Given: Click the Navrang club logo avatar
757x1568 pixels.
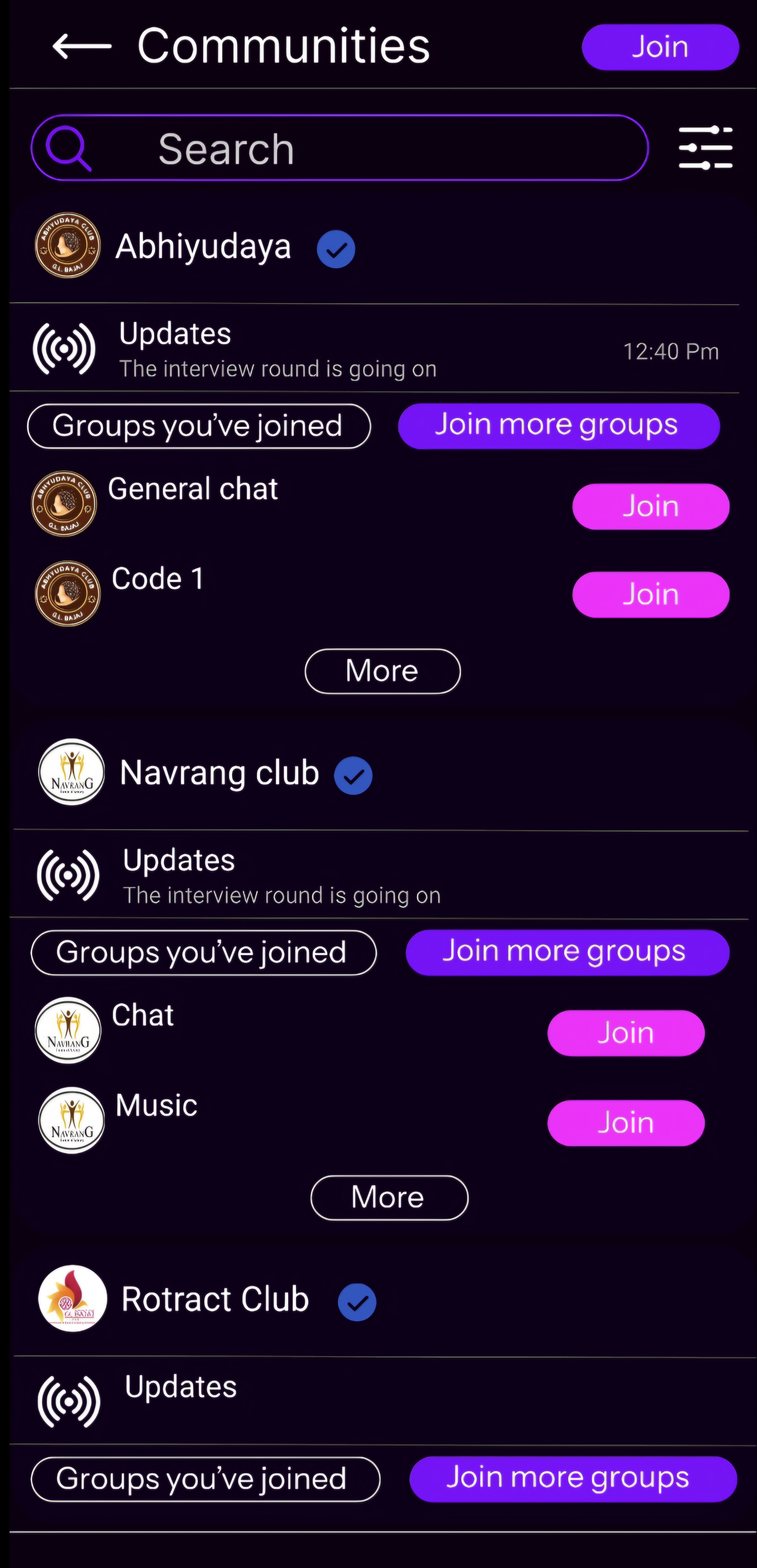Looking at the screenshot, I should [71, 774].
